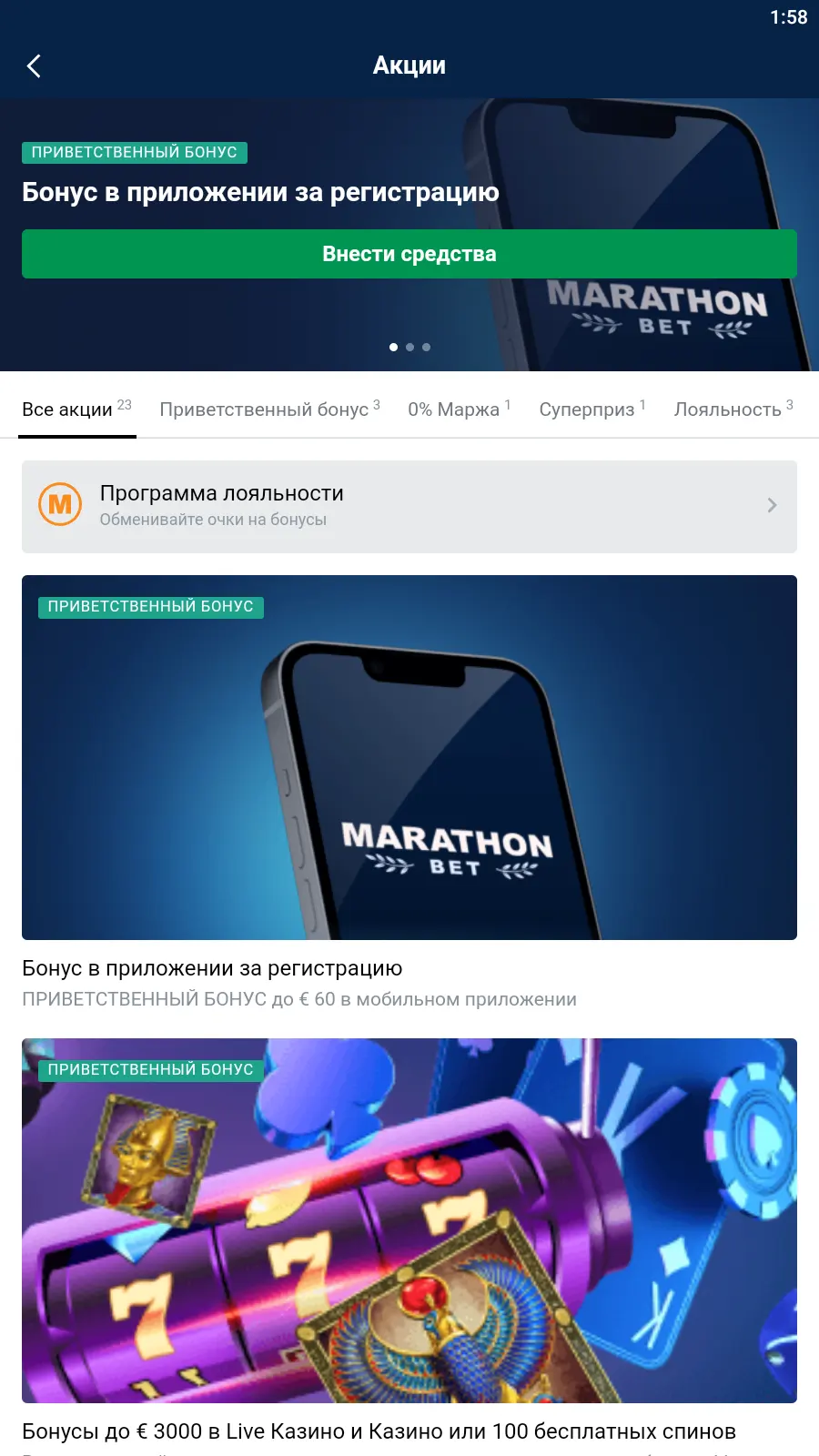
Task: Open the Бонус в приложении за регистрацию card
Action: (x=409, y=757)
